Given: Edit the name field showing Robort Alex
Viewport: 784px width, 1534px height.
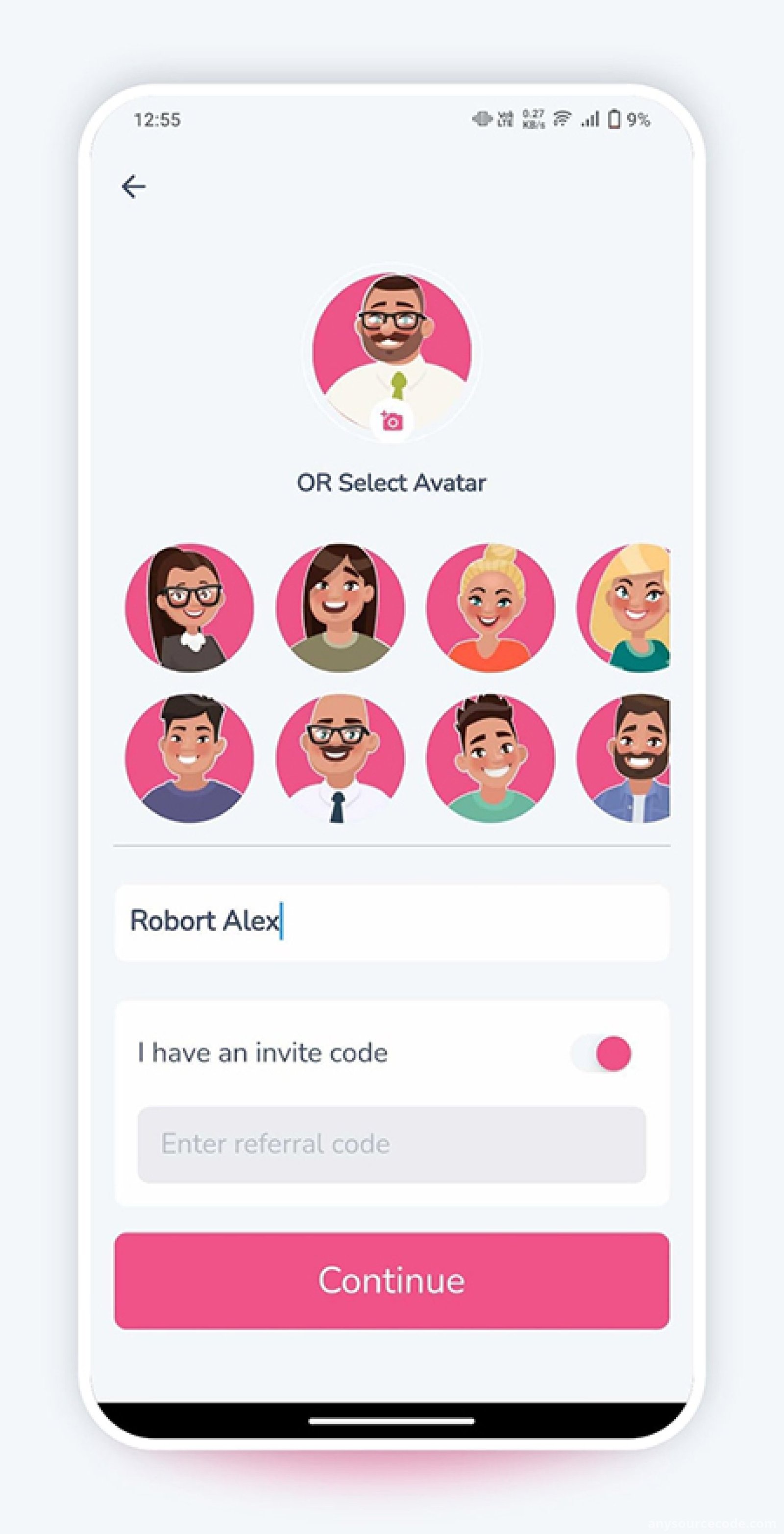Looking at the screenshot, I should (392, 922).
